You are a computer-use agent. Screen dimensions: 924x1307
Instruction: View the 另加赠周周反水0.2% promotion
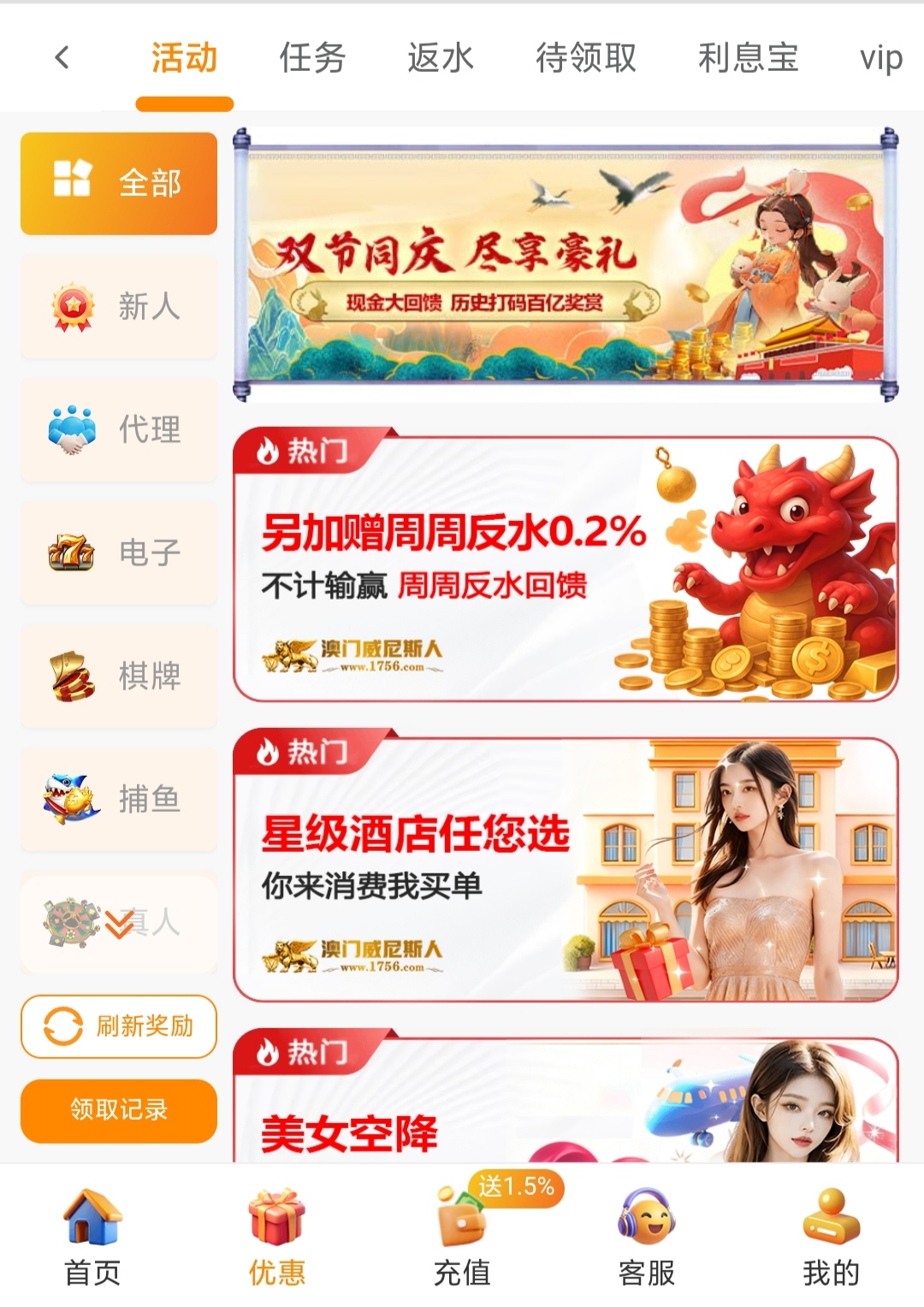pyautogui.click(x=566, y=569)
